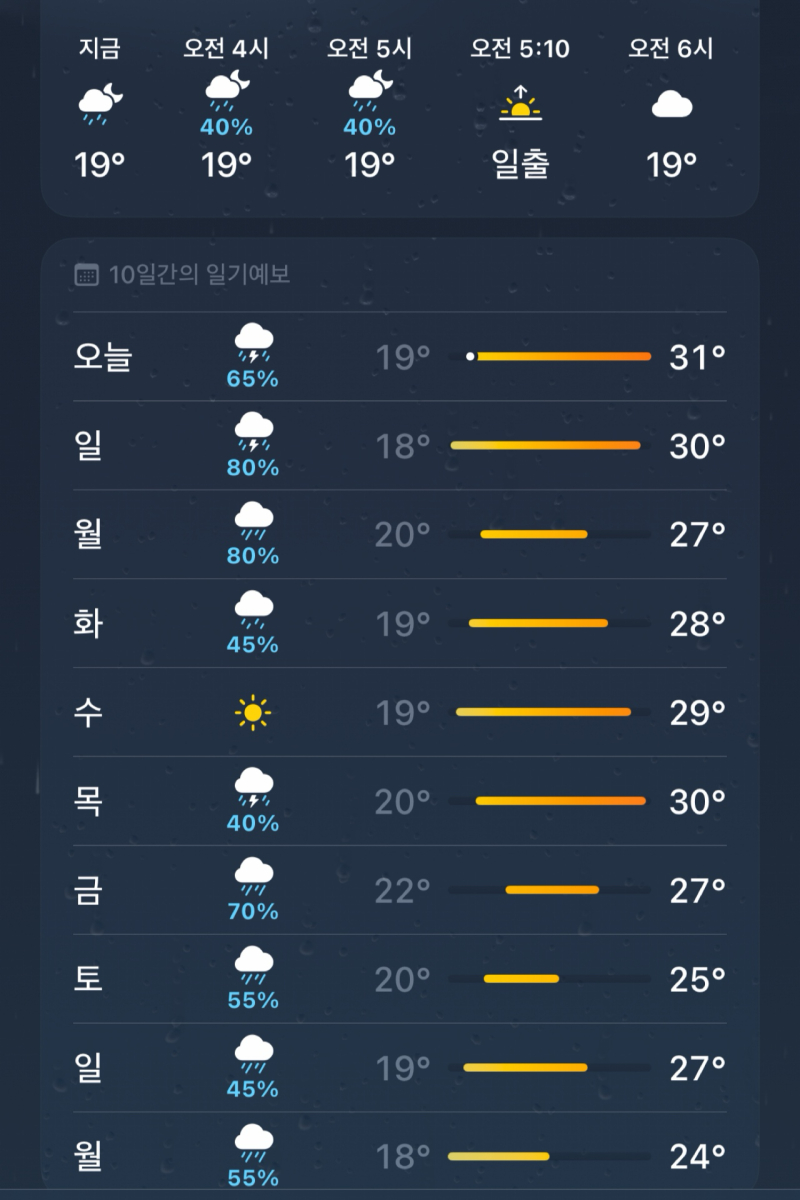Screen dimensions: 800x1200
Task: Open Friday (금) forecast with 70% rain
Action: (400, 890)
